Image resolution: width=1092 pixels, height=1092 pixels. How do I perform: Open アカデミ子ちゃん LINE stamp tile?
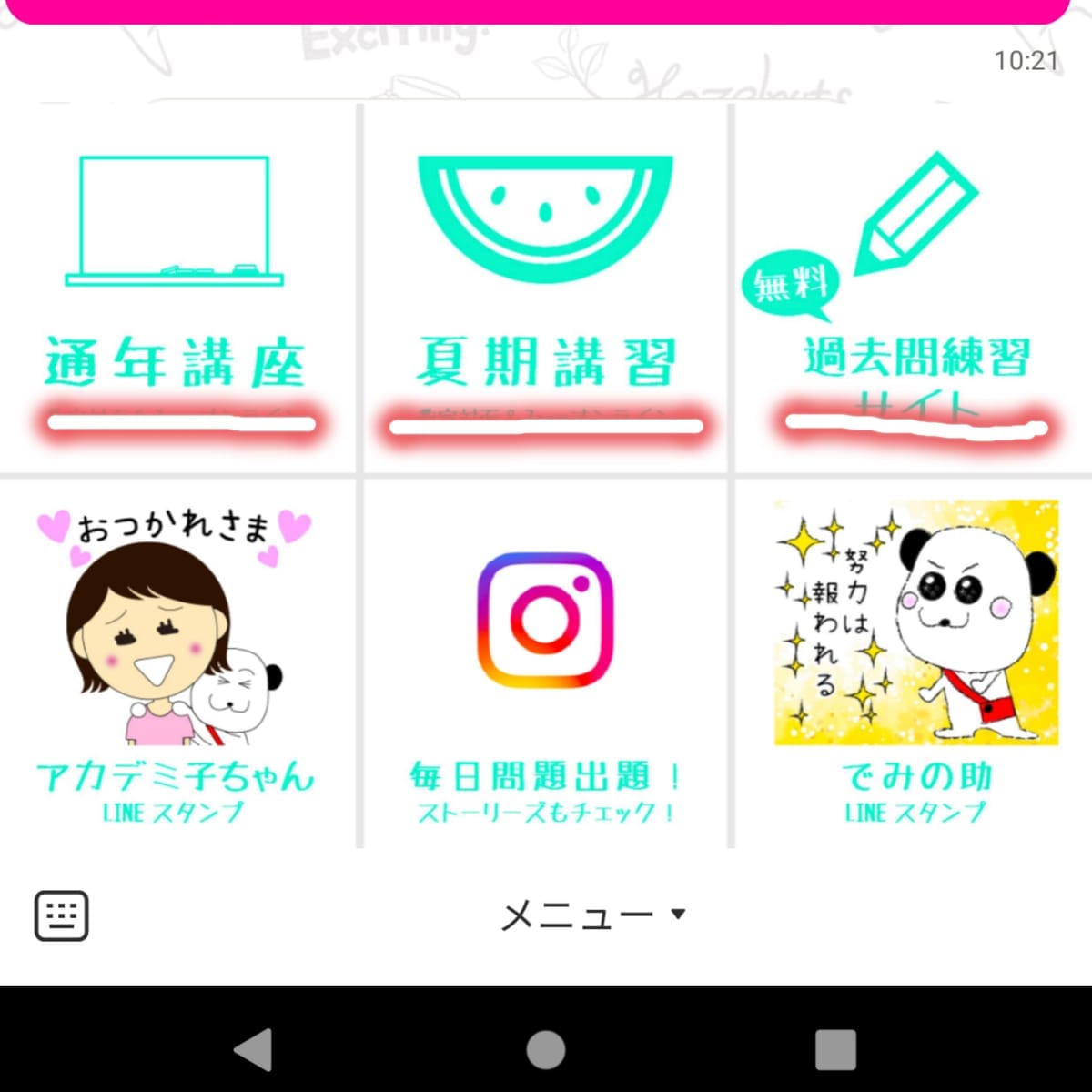pos(176,664)
